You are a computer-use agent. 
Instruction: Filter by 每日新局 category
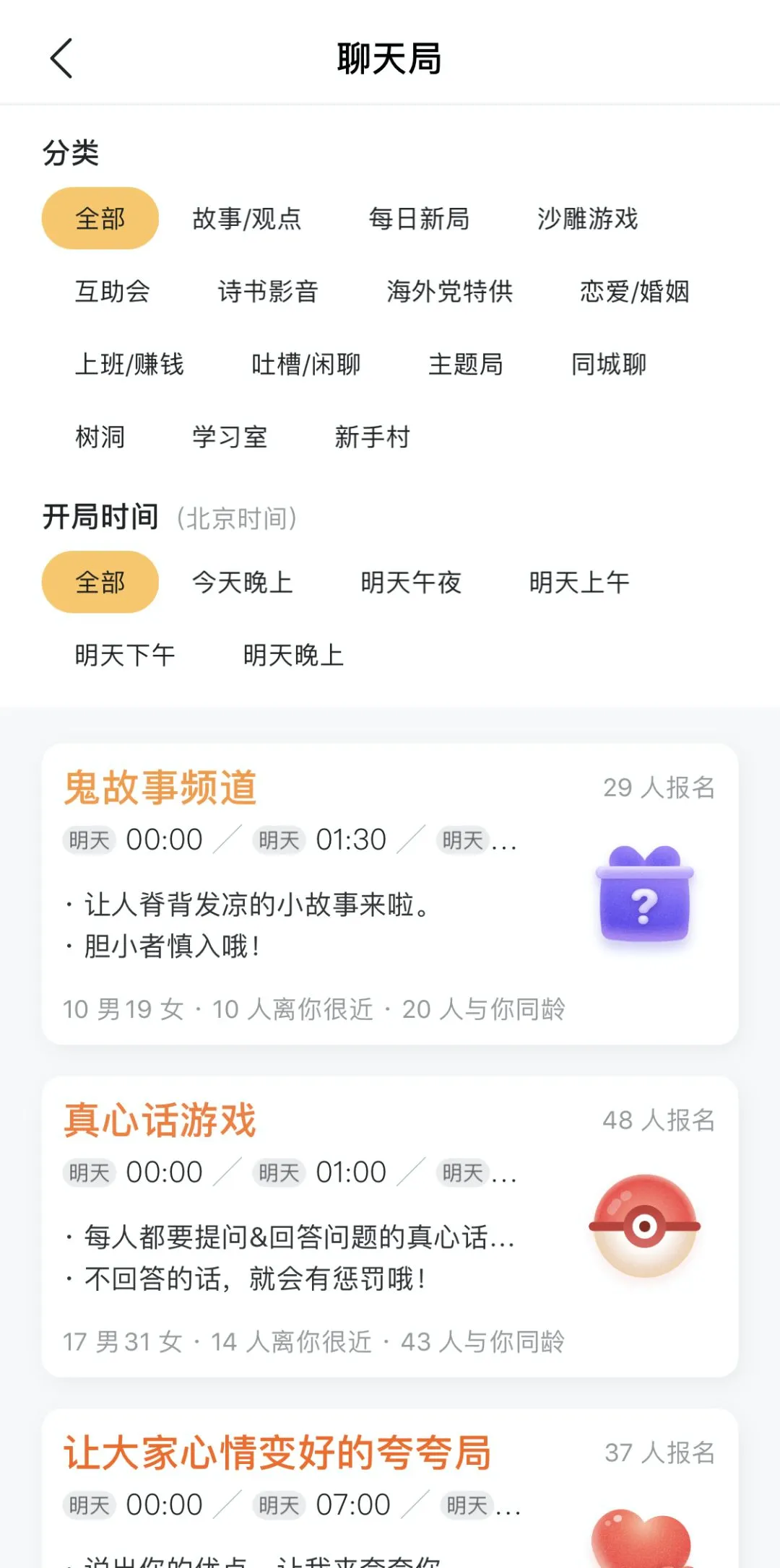419,219
